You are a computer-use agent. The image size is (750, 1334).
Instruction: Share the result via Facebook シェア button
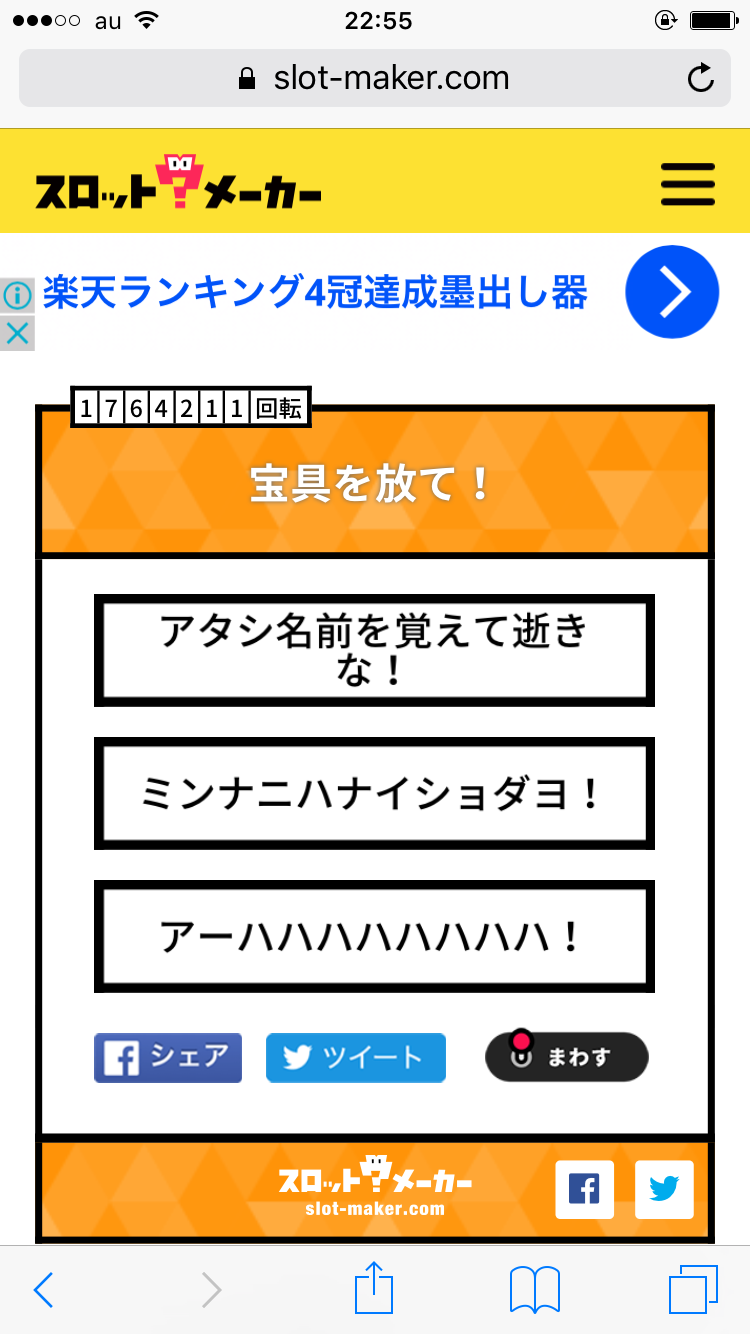pyautogui.click(x=168, y=1058)
